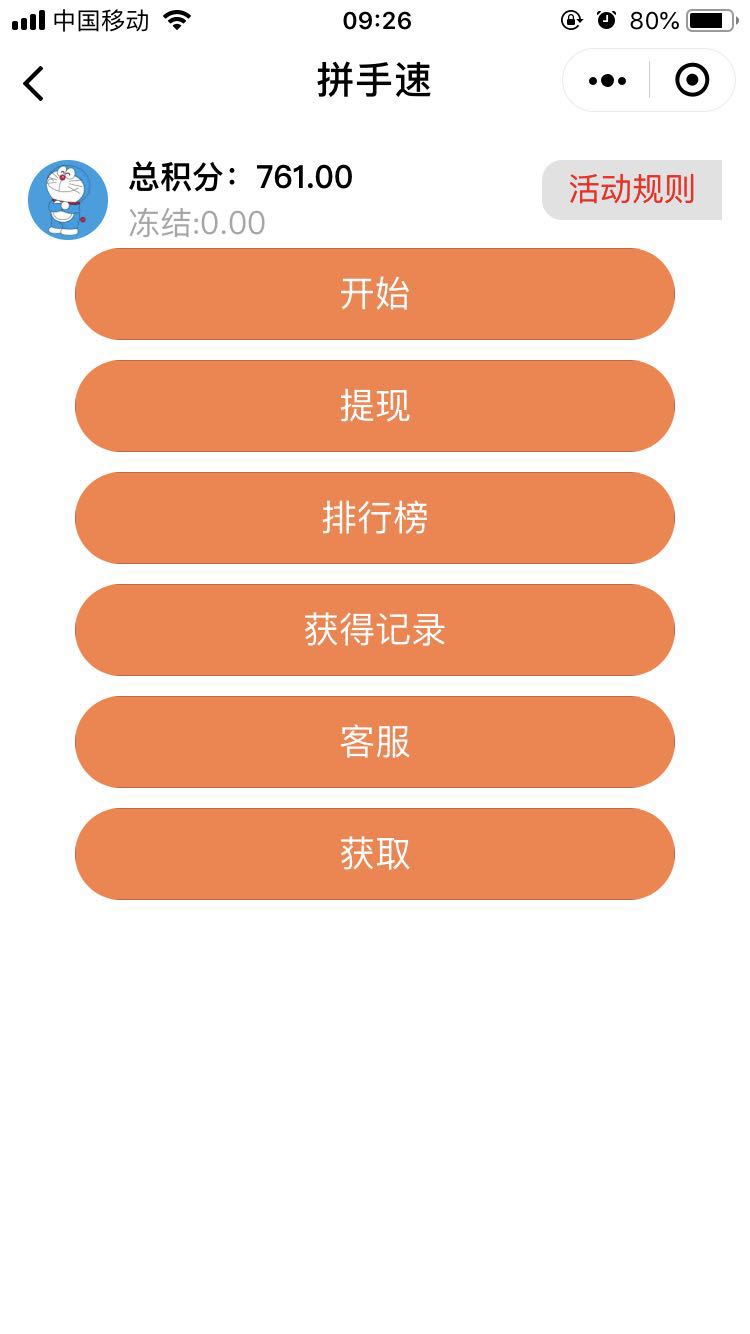Close the mini program via the circle icon
The width and height of the screenshot is (750, 1334).
(x=692, y=80)
